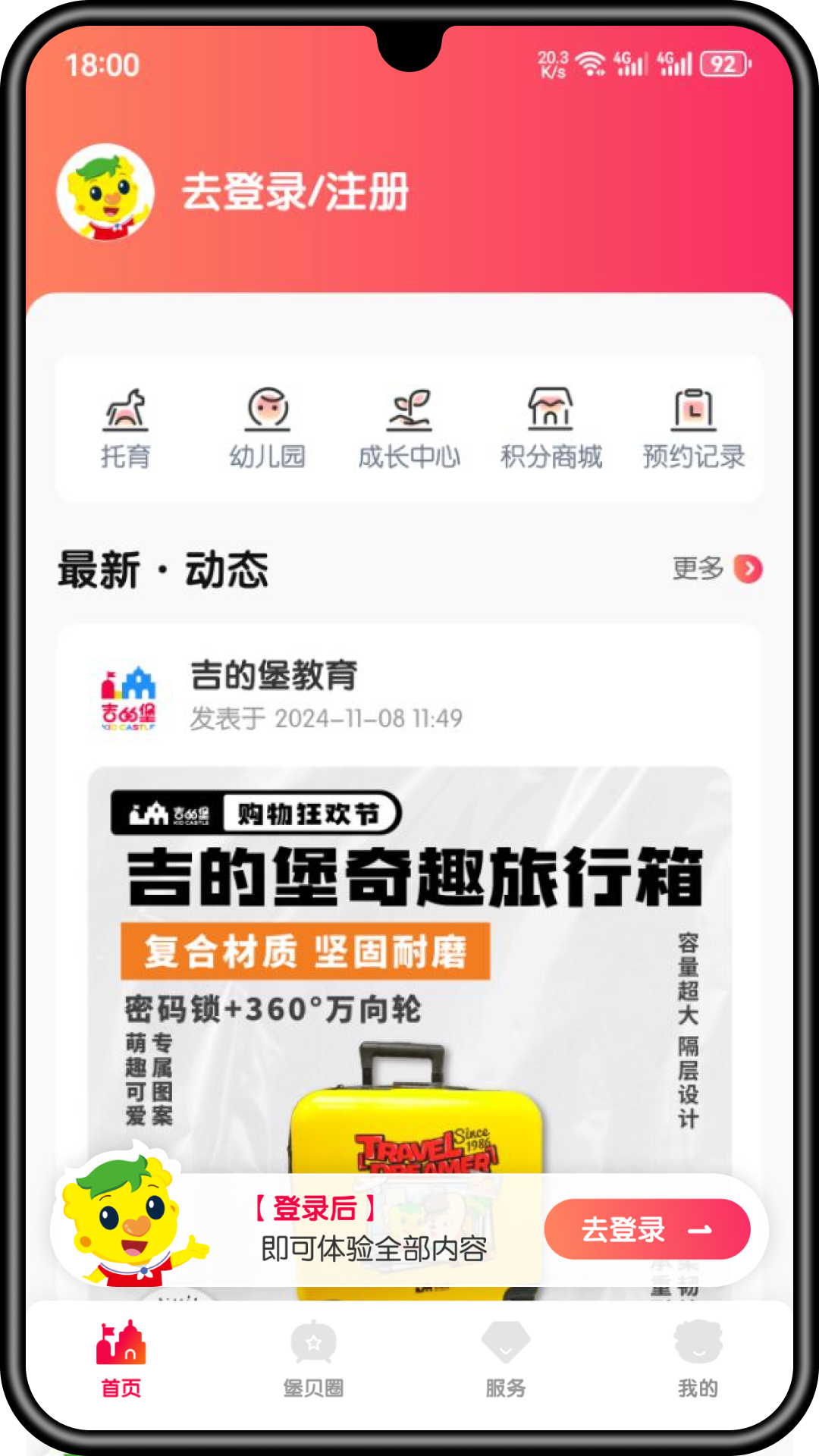This screenshot has height=1456, width=819.
Task: Open the 幼儿园 section
Action: [x=268, y=428]
